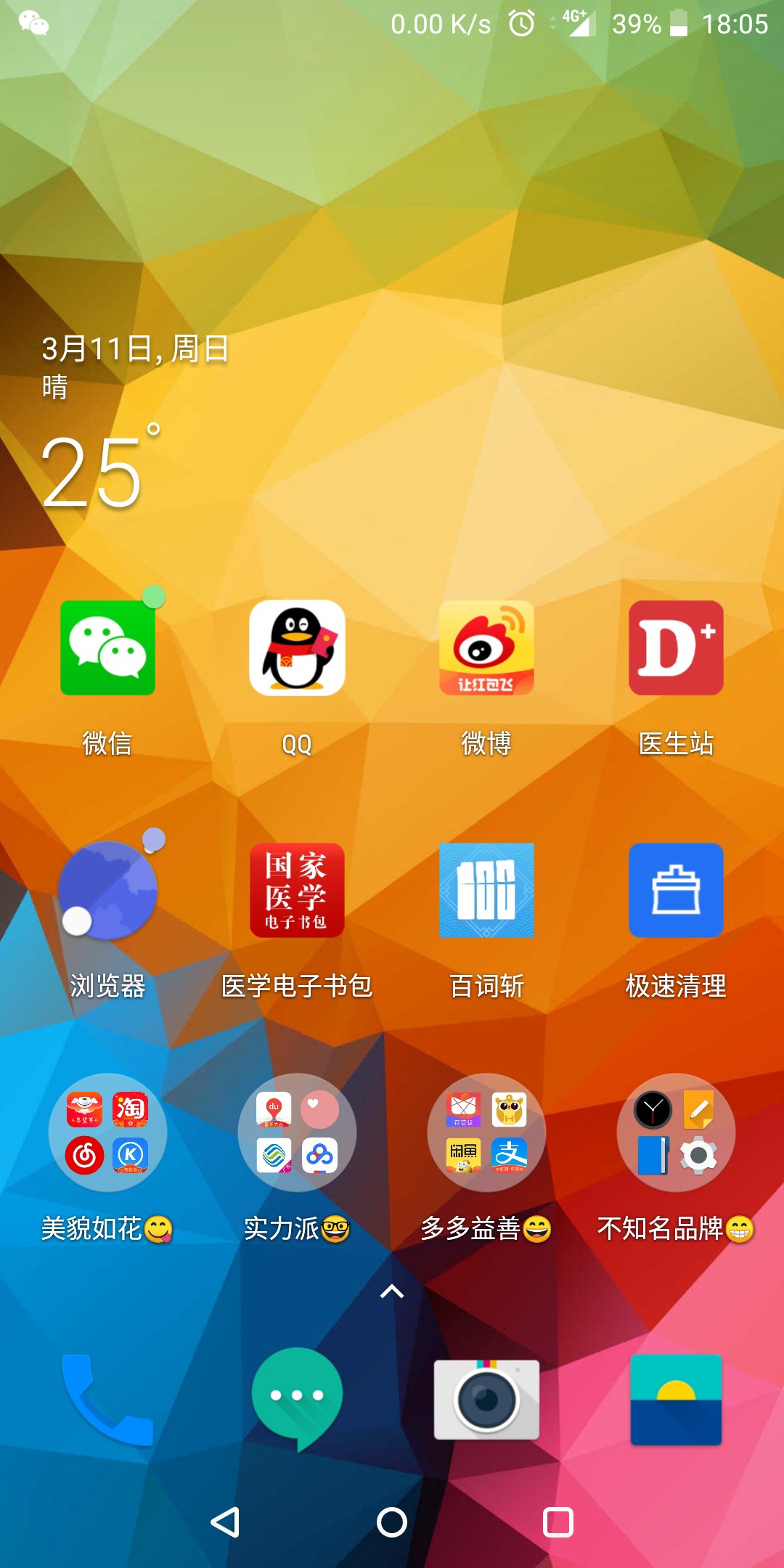
Task: Open the 不知名品牌 folder
Action: 676,1132
